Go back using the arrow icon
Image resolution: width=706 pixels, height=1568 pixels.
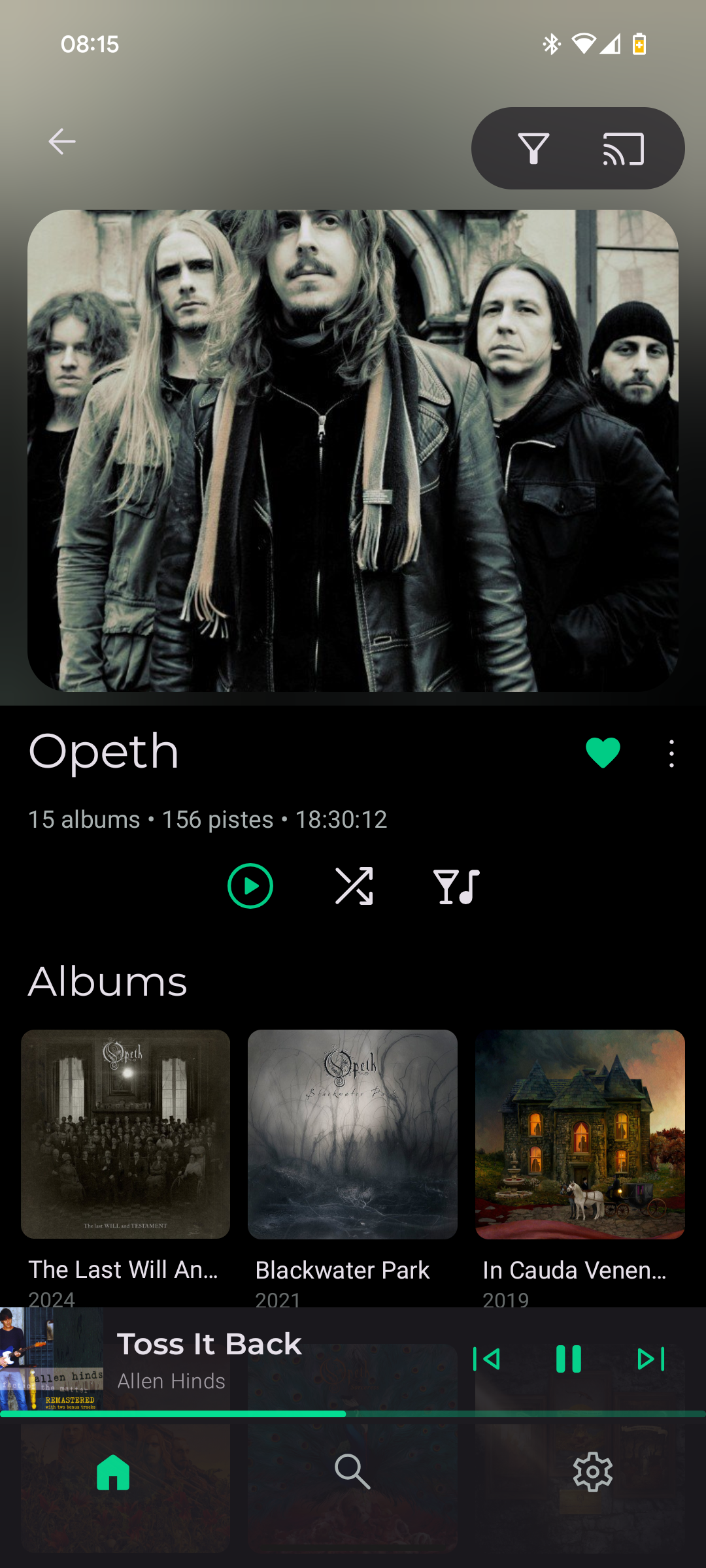[x=62, y=142]
